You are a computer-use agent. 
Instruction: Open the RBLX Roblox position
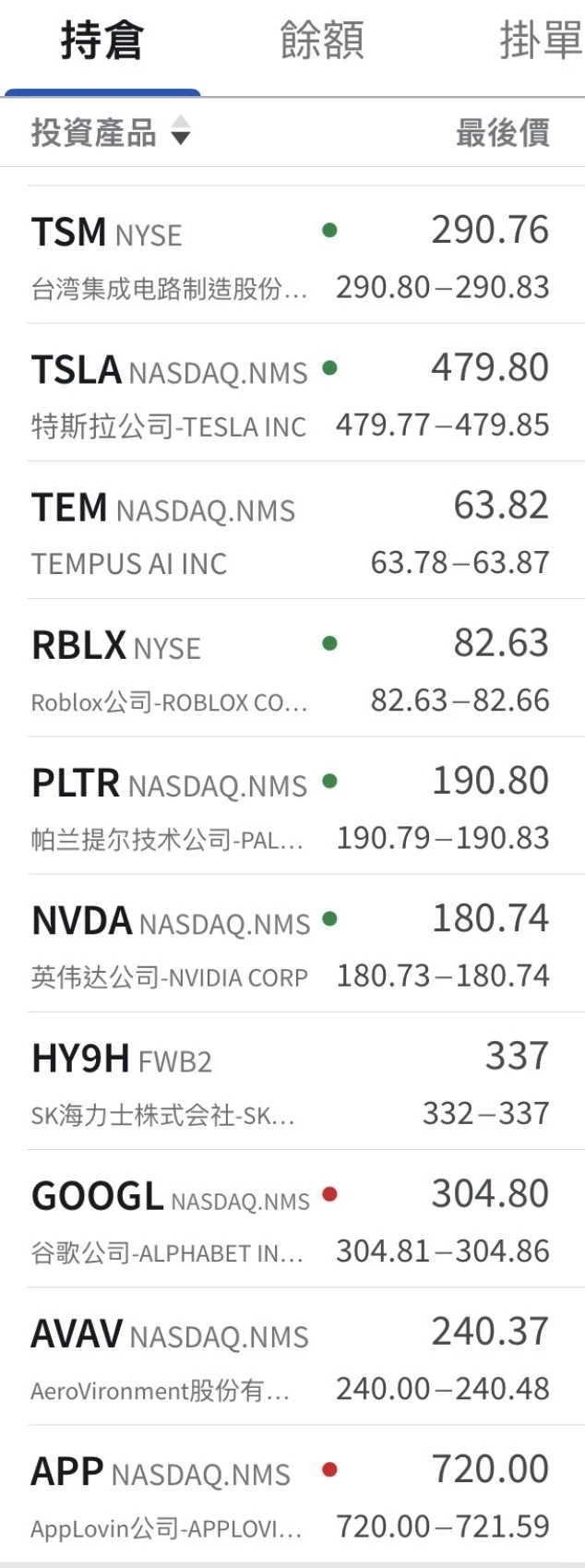[291, 669]
